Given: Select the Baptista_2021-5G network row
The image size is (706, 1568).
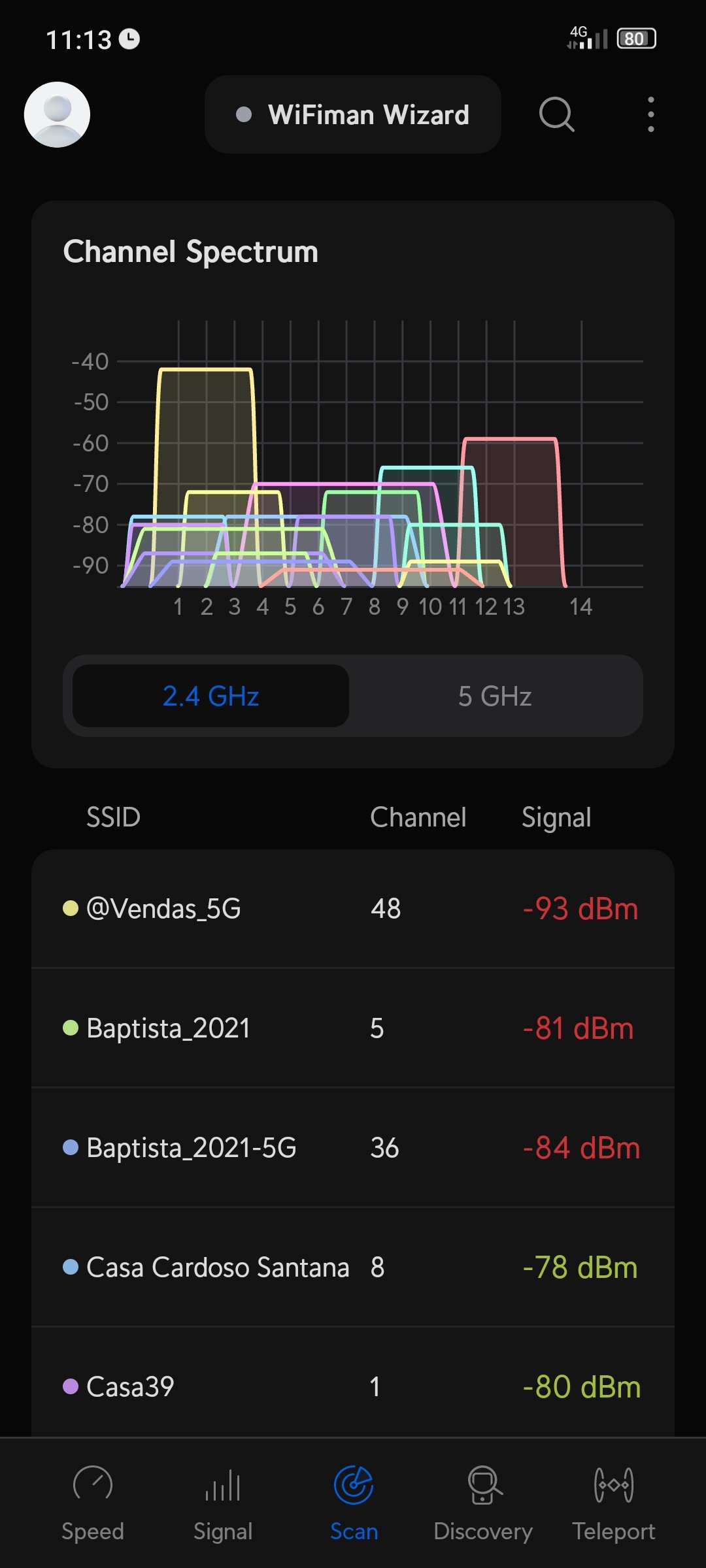Looking at the screenshot, I should pyautogui.click(x=353, y=1148).
